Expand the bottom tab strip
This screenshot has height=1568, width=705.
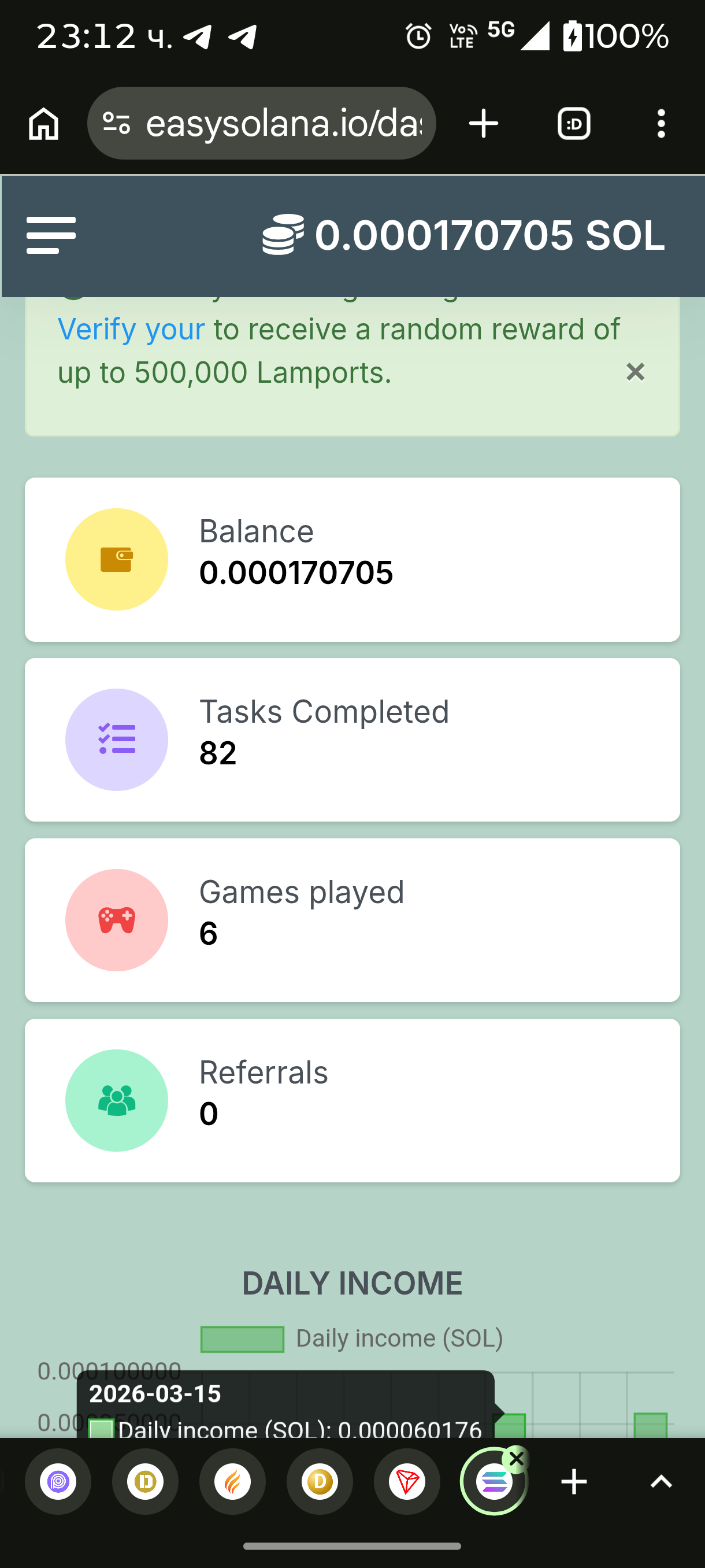point(661,1482)
